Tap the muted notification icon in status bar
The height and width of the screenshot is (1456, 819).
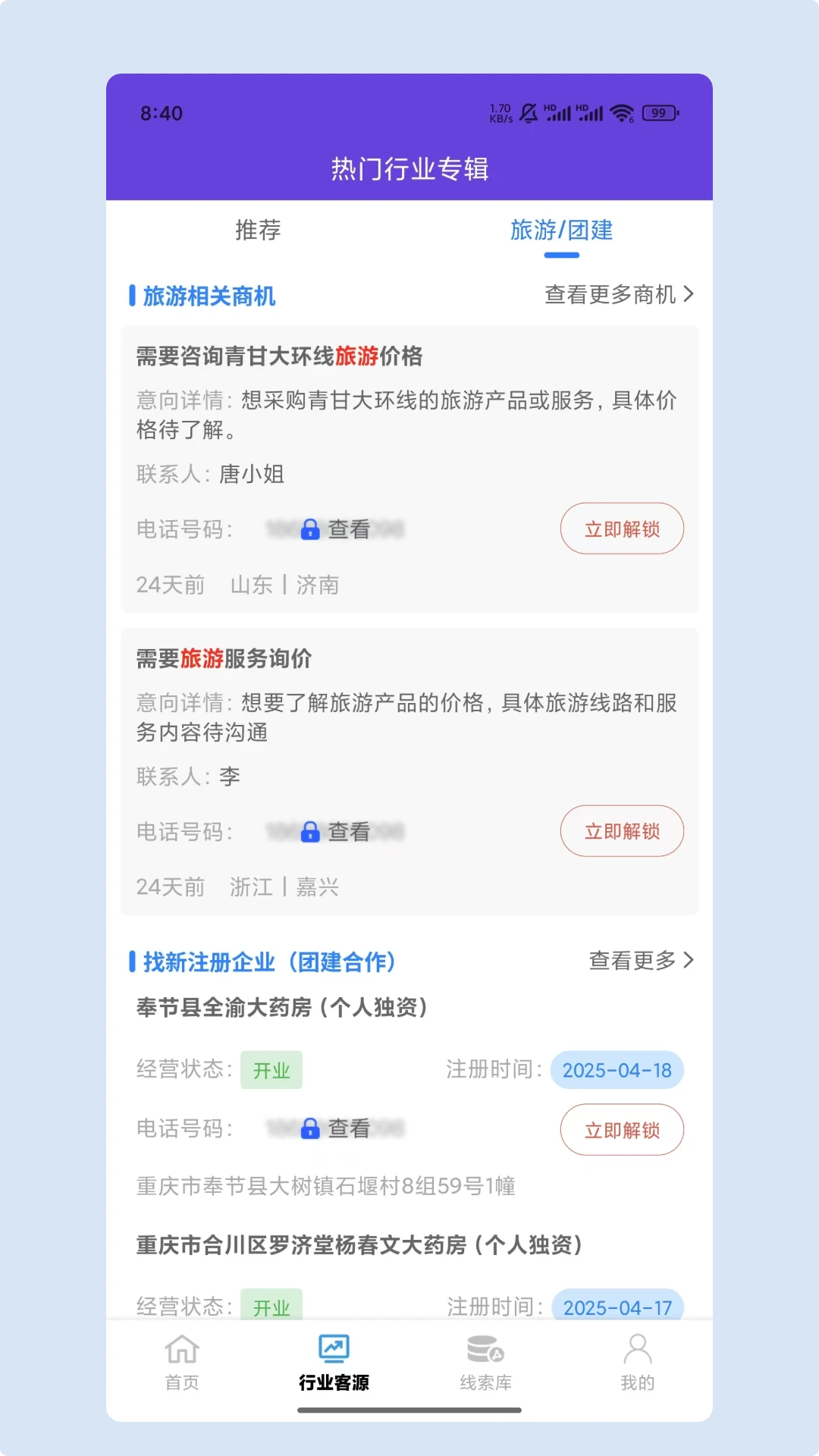click(x=528, y=112)
